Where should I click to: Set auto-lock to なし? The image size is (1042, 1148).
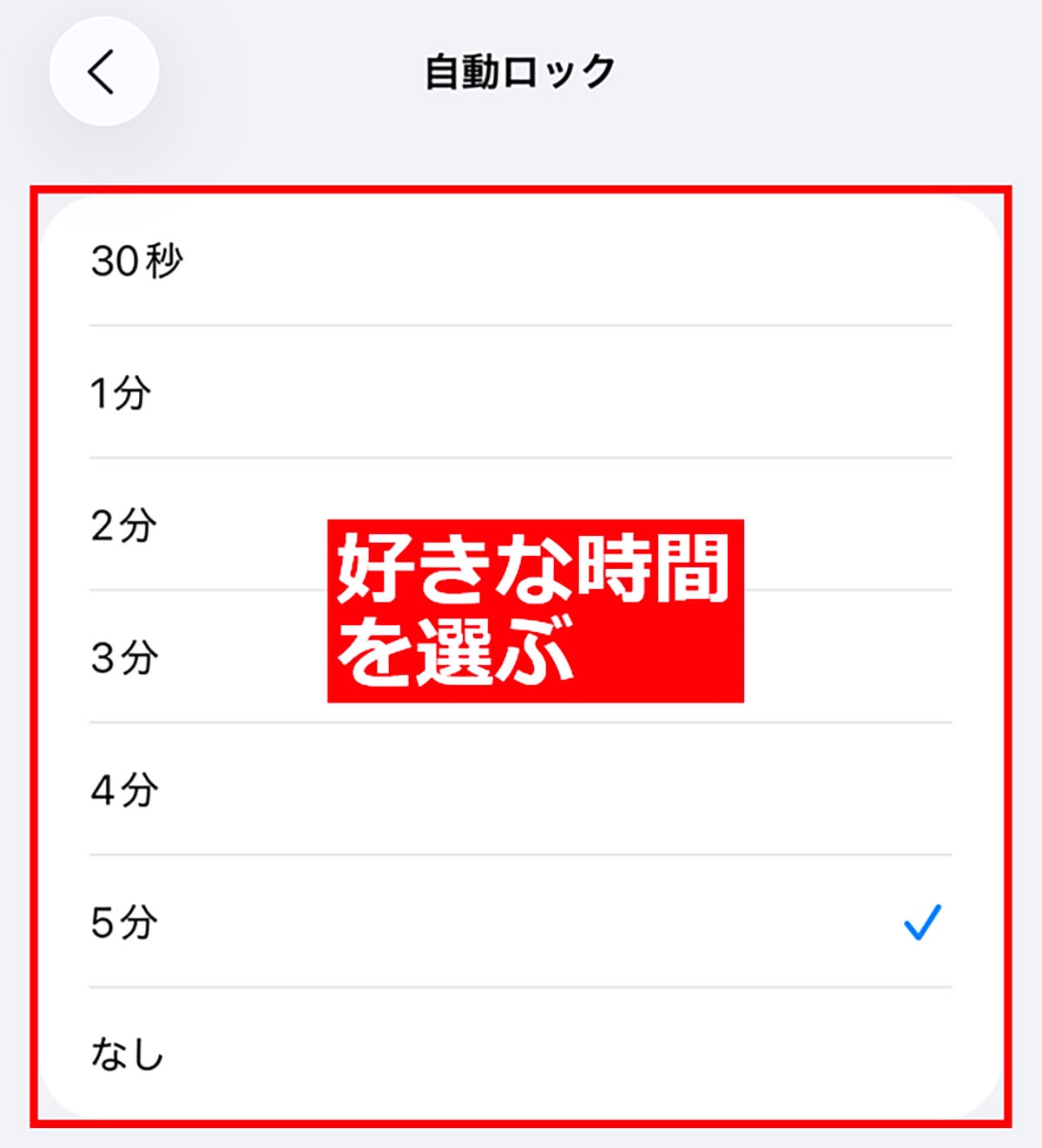coord(128,1053)
